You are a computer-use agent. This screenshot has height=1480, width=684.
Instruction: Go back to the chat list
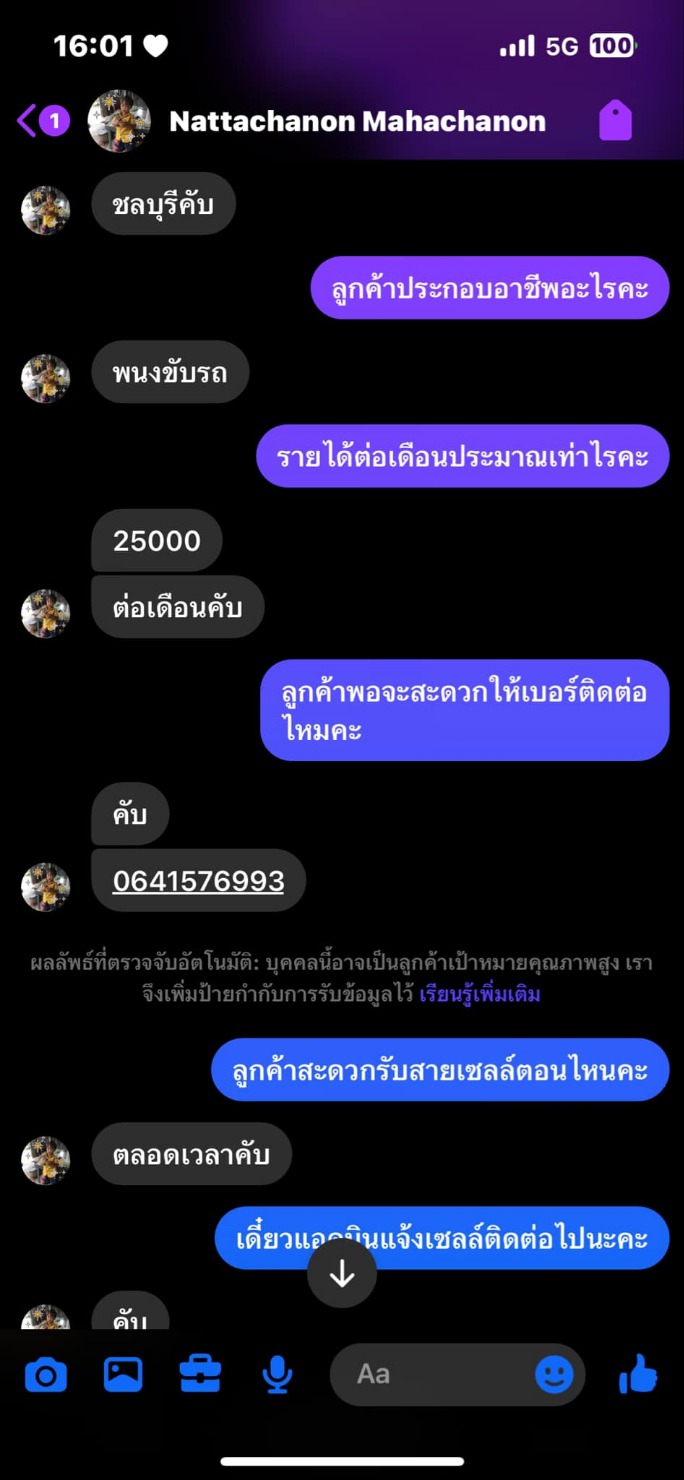click(x=42, y=121)
